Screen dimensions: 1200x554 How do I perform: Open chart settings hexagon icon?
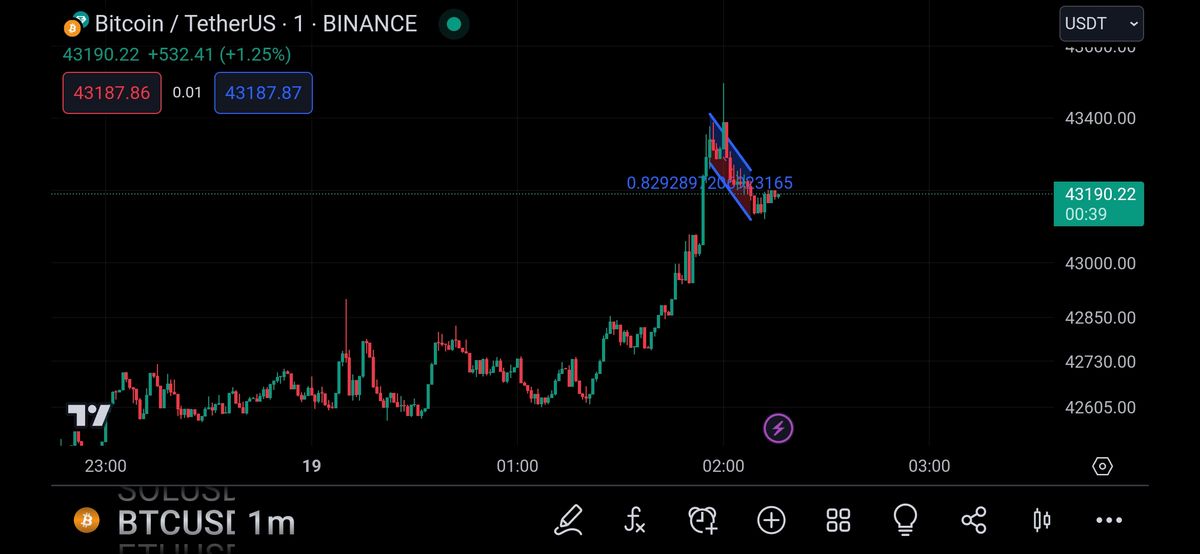click(x=1102, y=466)
